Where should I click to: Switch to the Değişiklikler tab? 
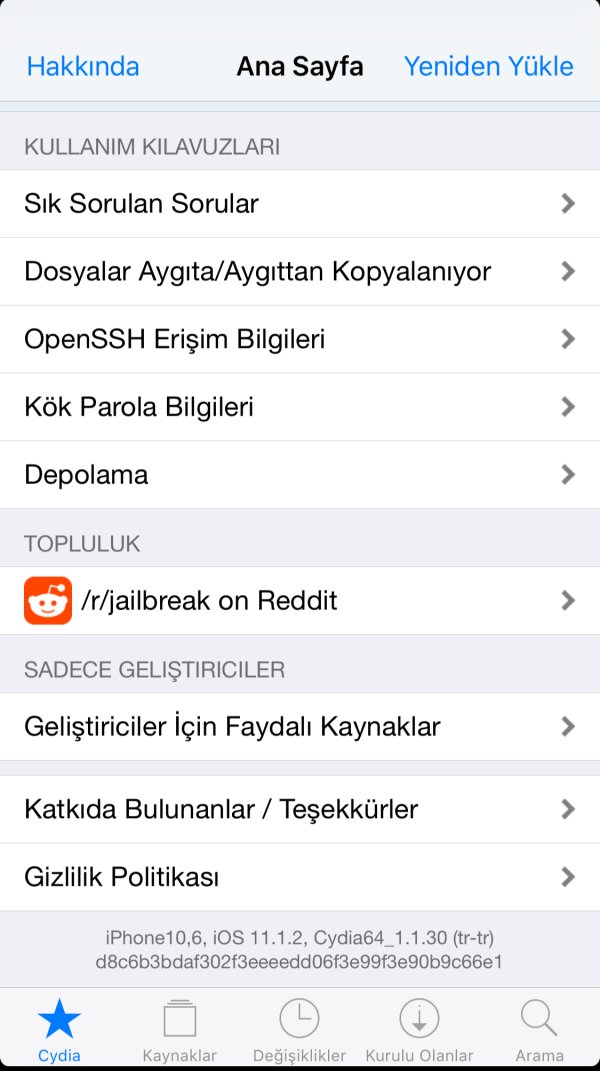point(300,1030)
